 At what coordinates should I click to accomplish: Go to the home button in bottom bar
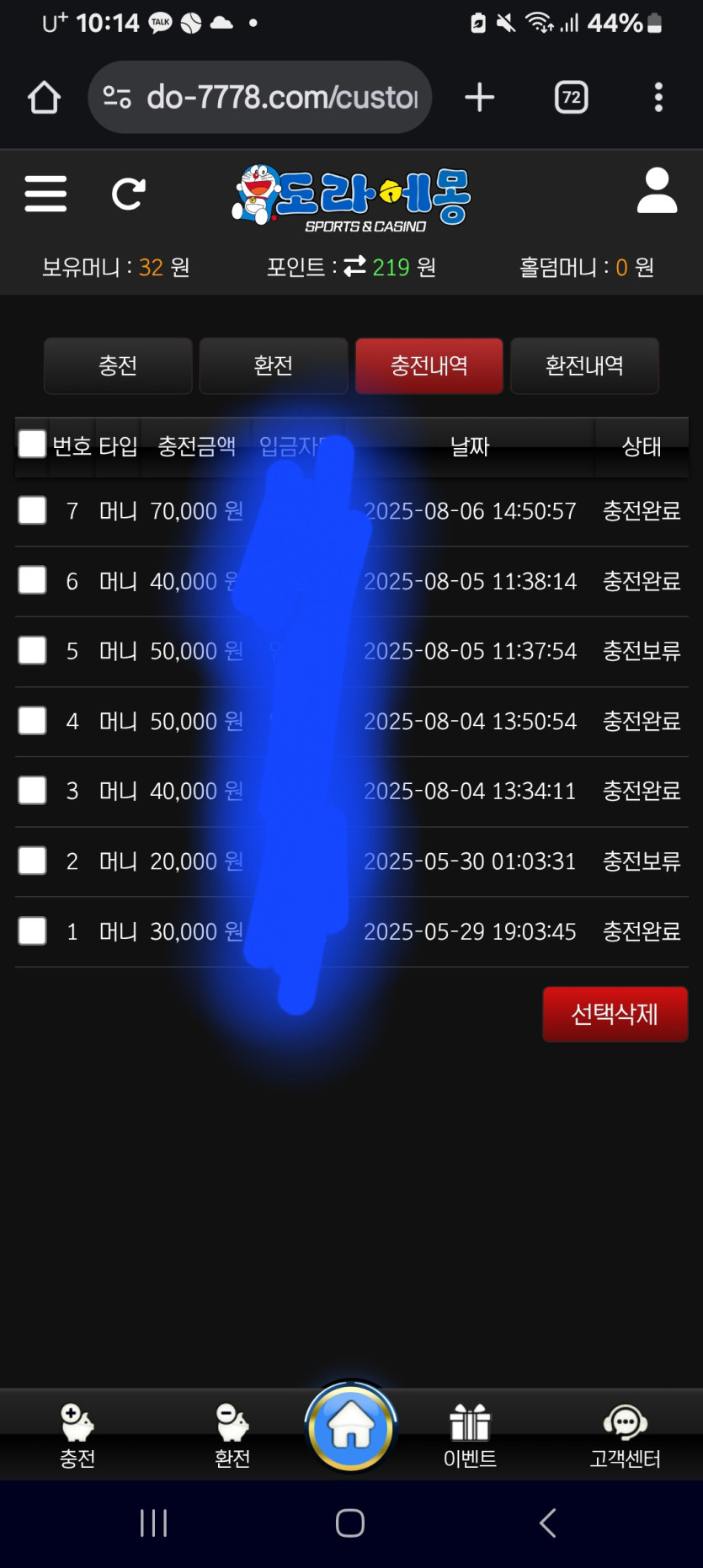[351, 1428]
